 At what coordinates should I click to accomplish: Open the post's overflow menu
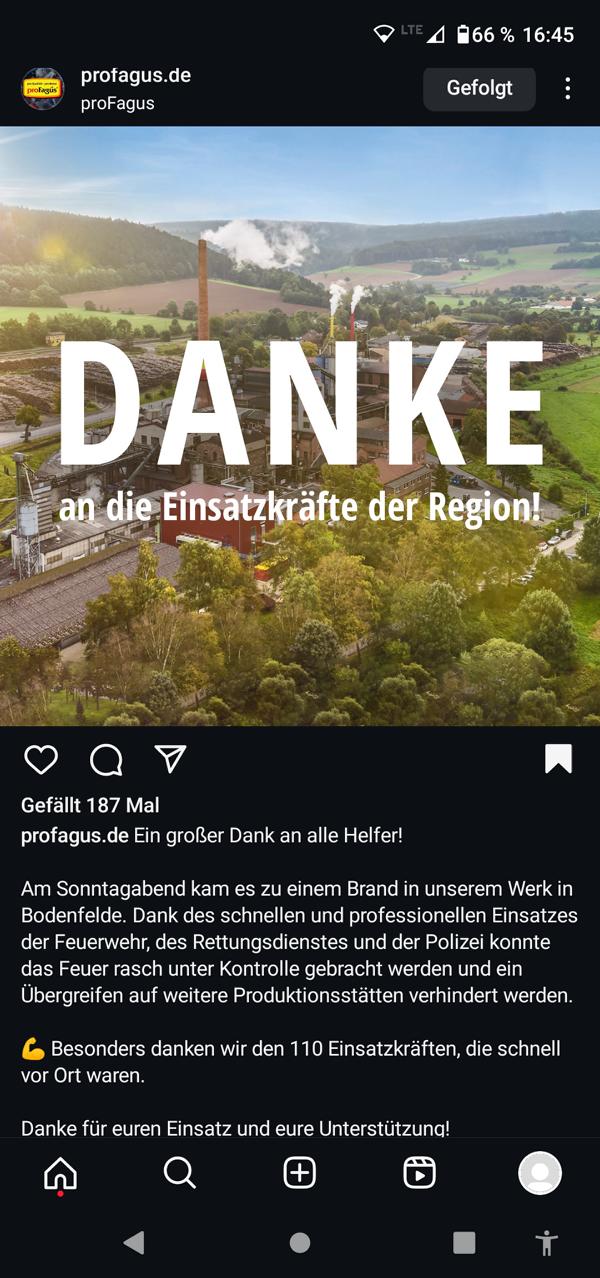click(567, 88)
